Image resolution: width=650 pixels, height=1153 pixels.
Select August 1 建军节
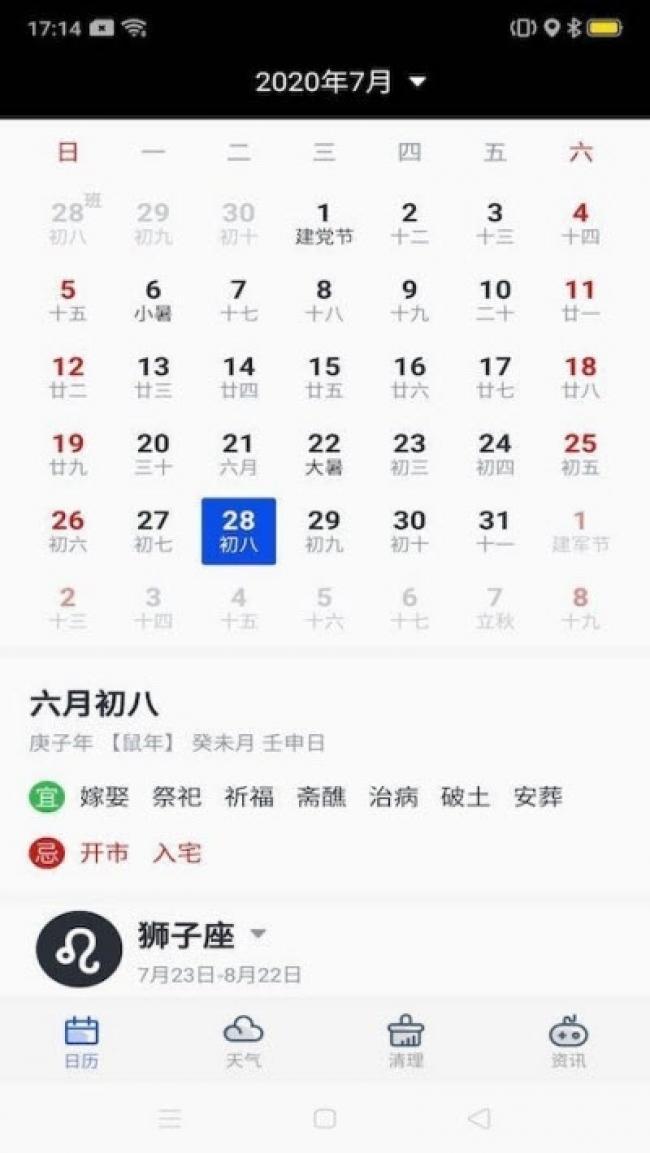coord(580,531)
